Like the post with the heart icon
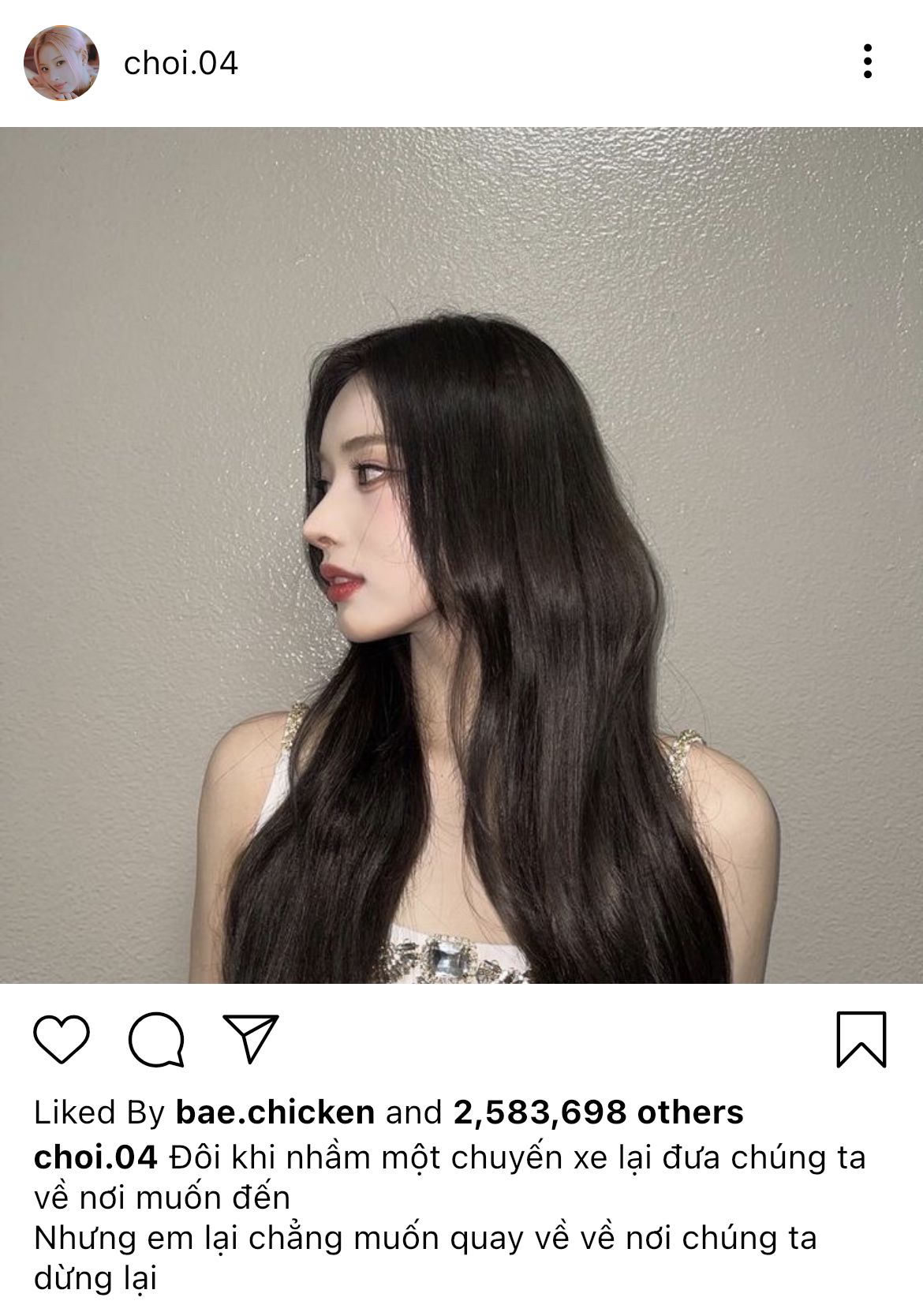 62,1039
